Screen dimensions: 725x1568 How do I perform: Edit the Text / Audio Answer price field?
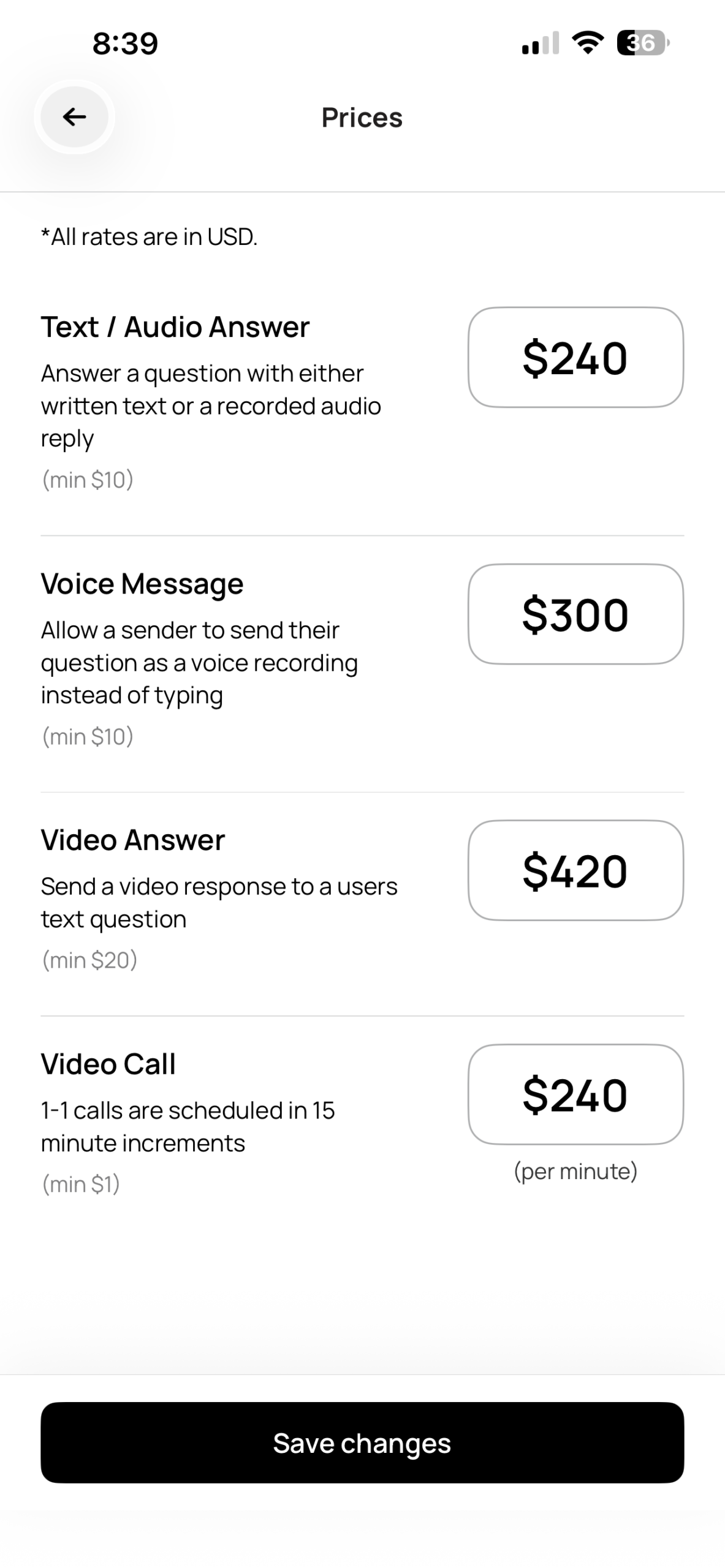(575, 357)
